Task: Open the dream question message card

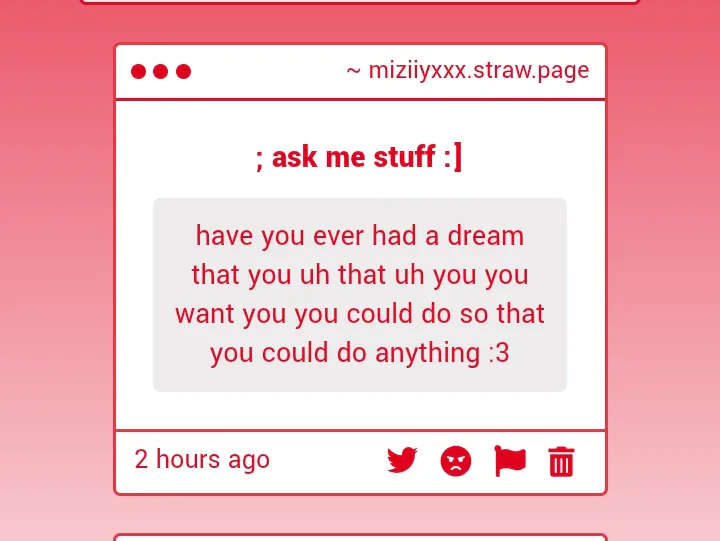Action: 360,295
